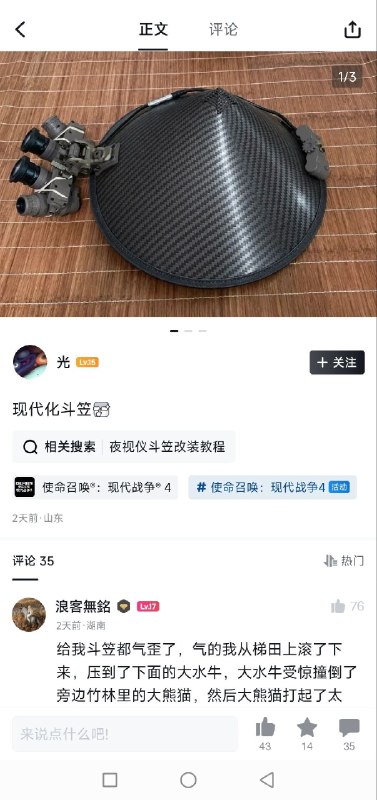Select the 正文 tab
377x800 pixels.
pos(153,29)
